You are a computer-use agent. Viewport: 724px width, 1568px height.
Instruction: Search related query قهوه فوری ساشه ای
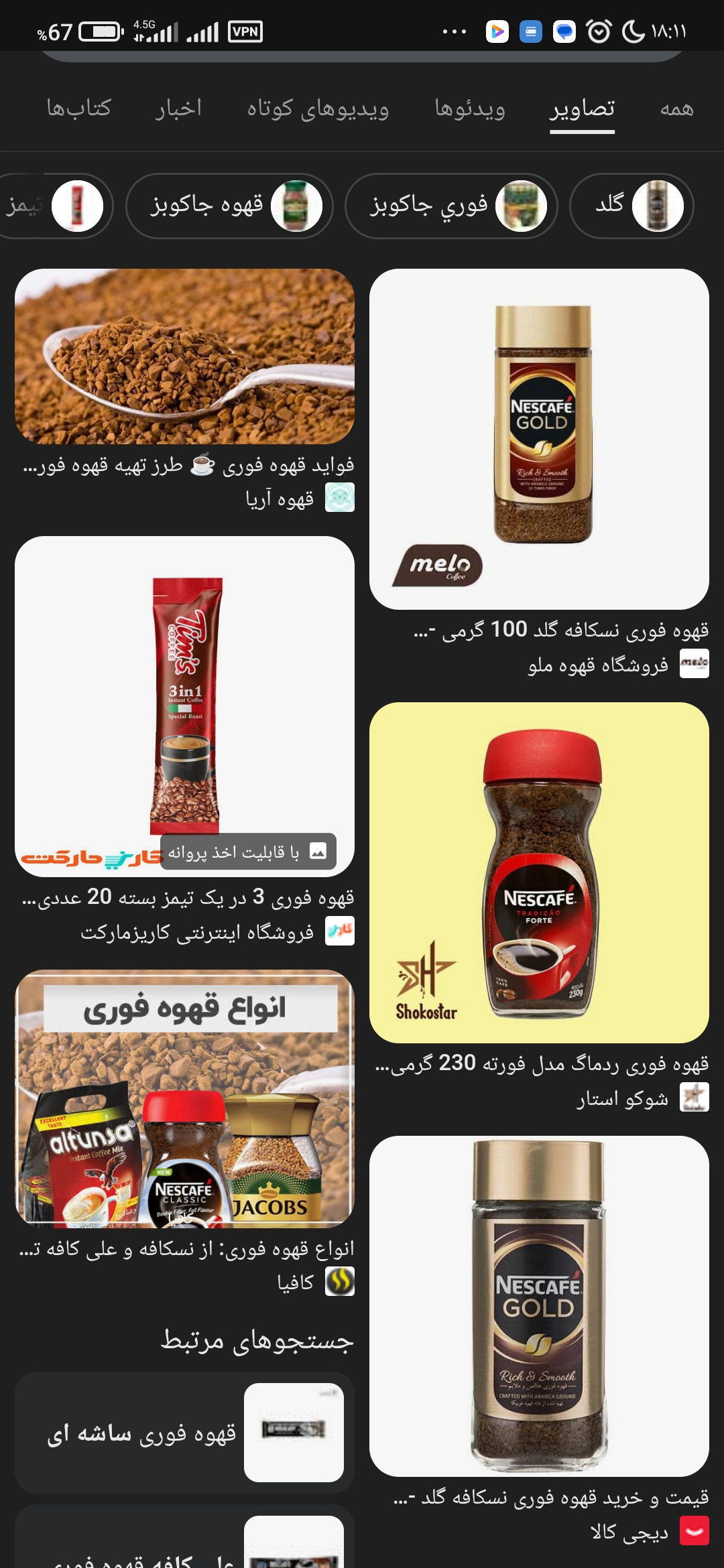[184, 1433]
